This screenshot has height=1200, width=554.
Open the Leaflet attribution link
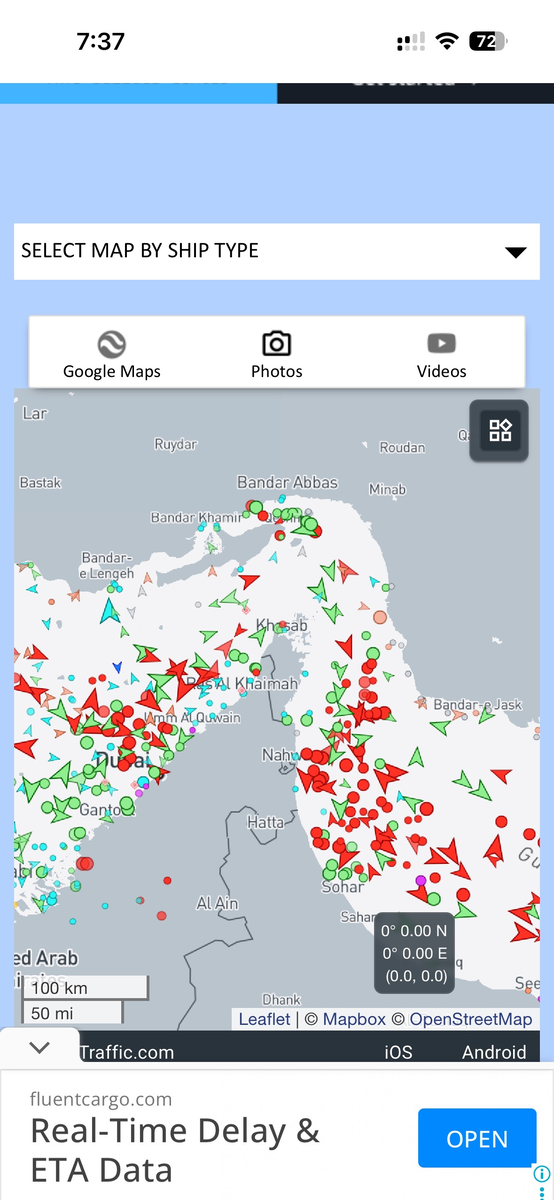click(264, 1019)
